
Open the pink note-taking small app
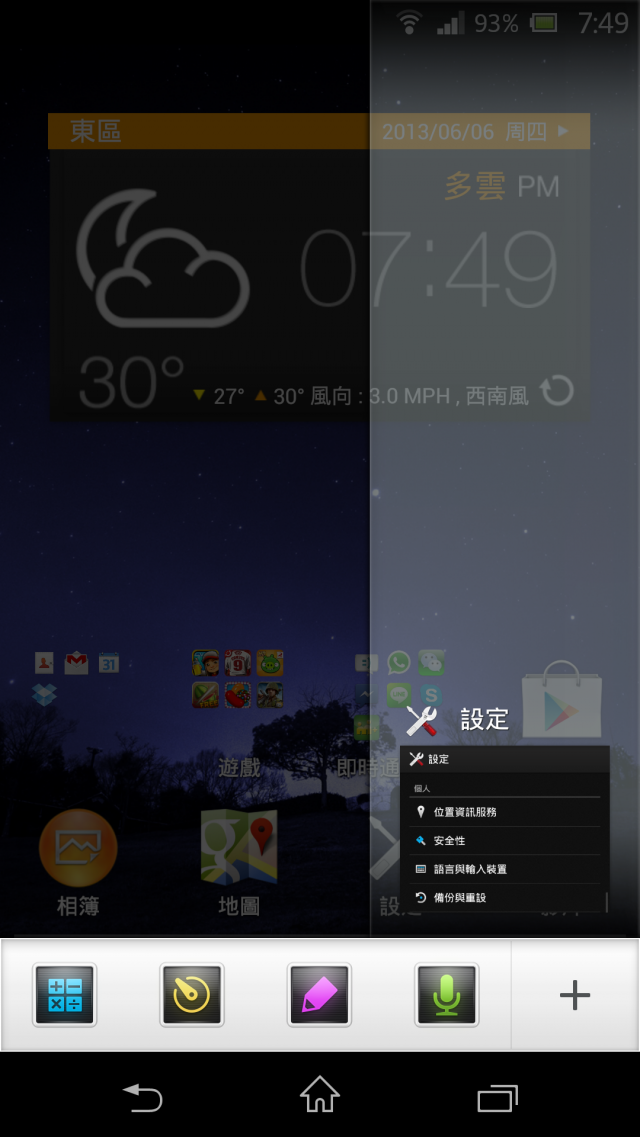point(319,994)
